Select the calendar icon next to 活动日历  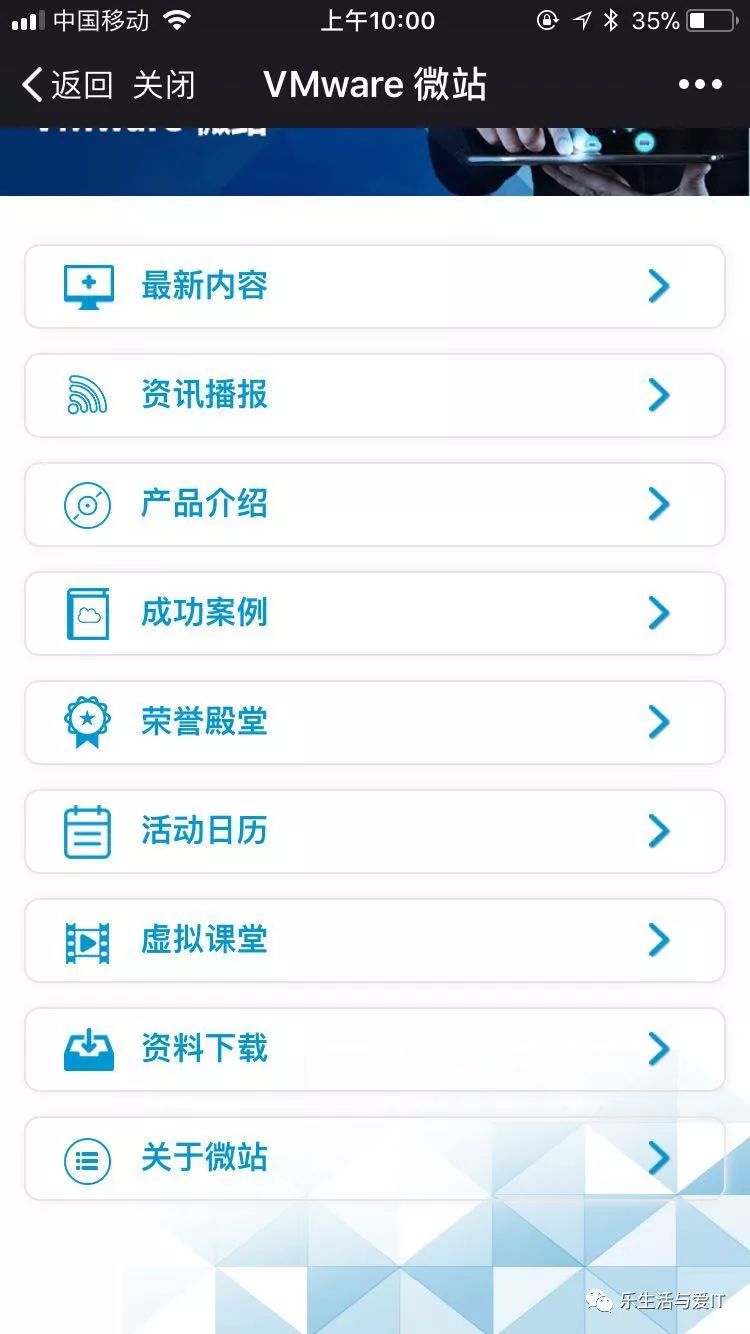88,831
